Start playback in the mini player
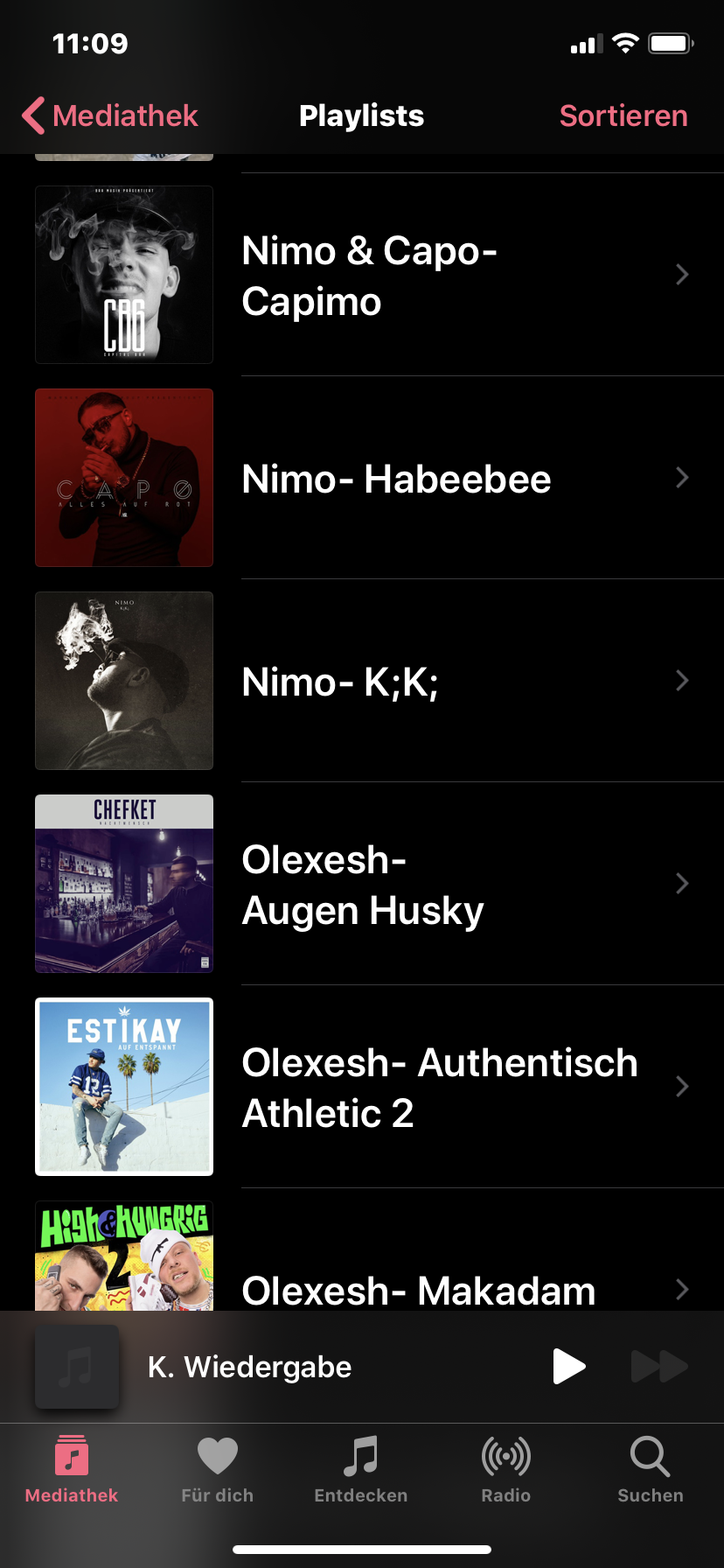This screenshot has height=1568, width=724. (568, 1366)
